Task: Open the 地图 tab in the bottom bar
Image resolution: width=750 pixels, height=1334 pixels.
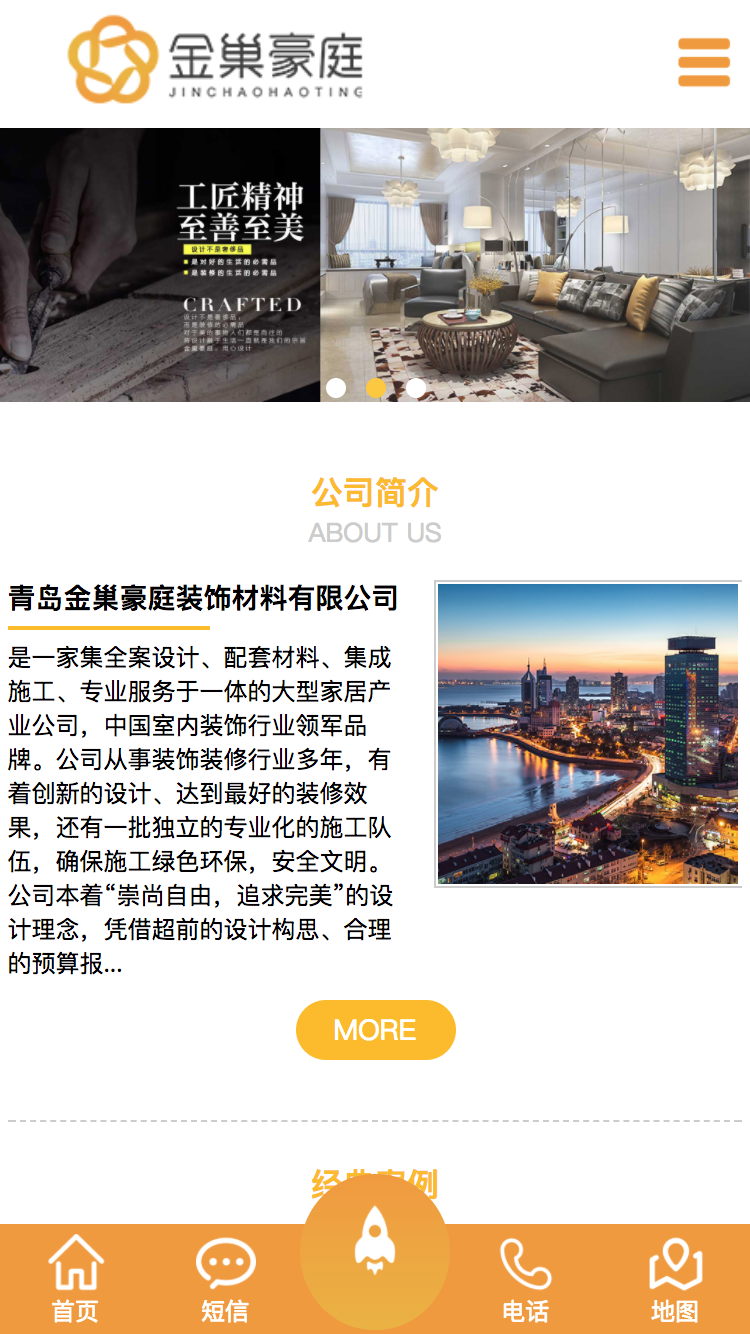Action: 675,1279
